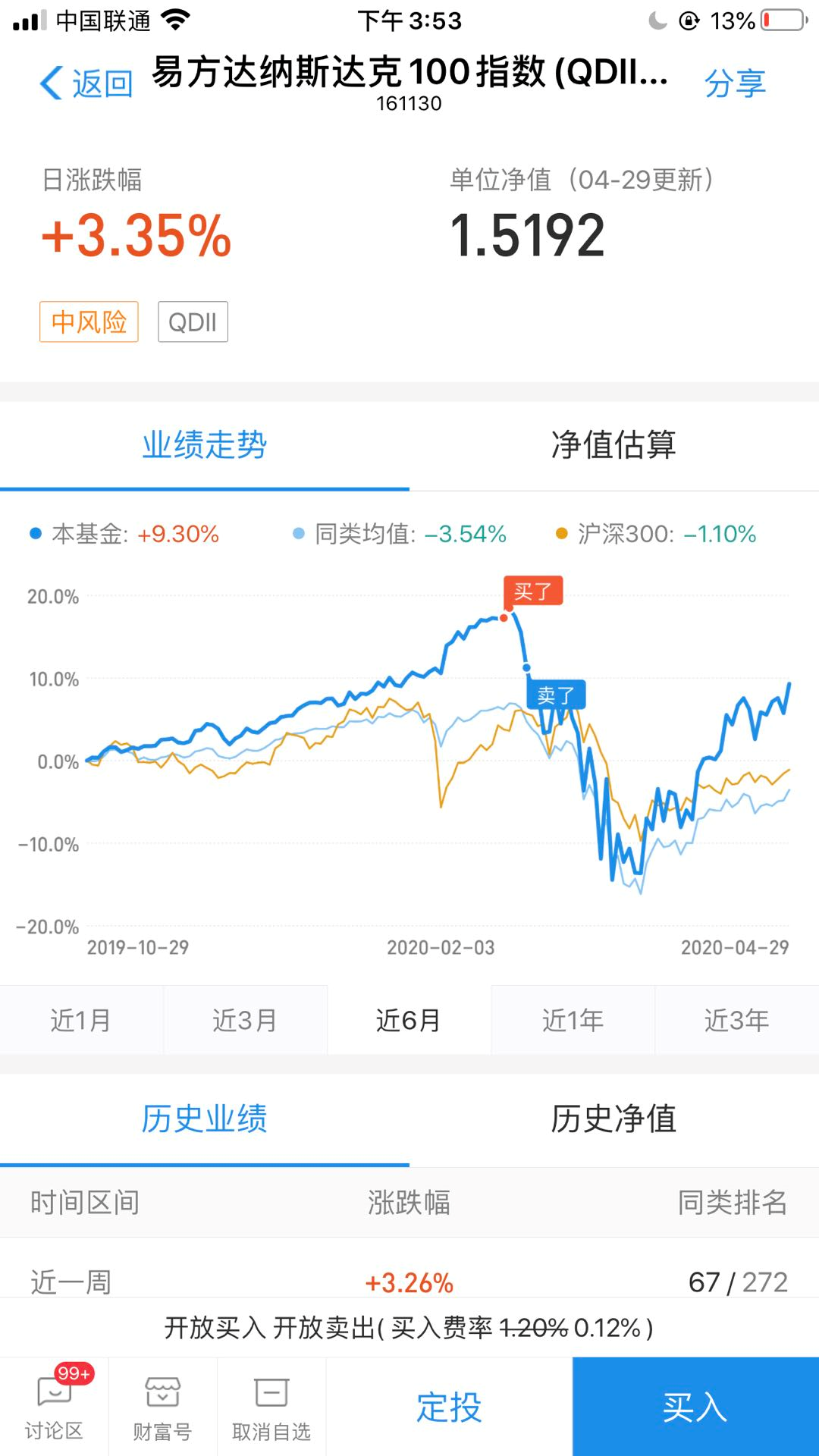Open the 财富号 wealth account icon
Screen dimensions: 819x1456
(x=162, y=1407)
